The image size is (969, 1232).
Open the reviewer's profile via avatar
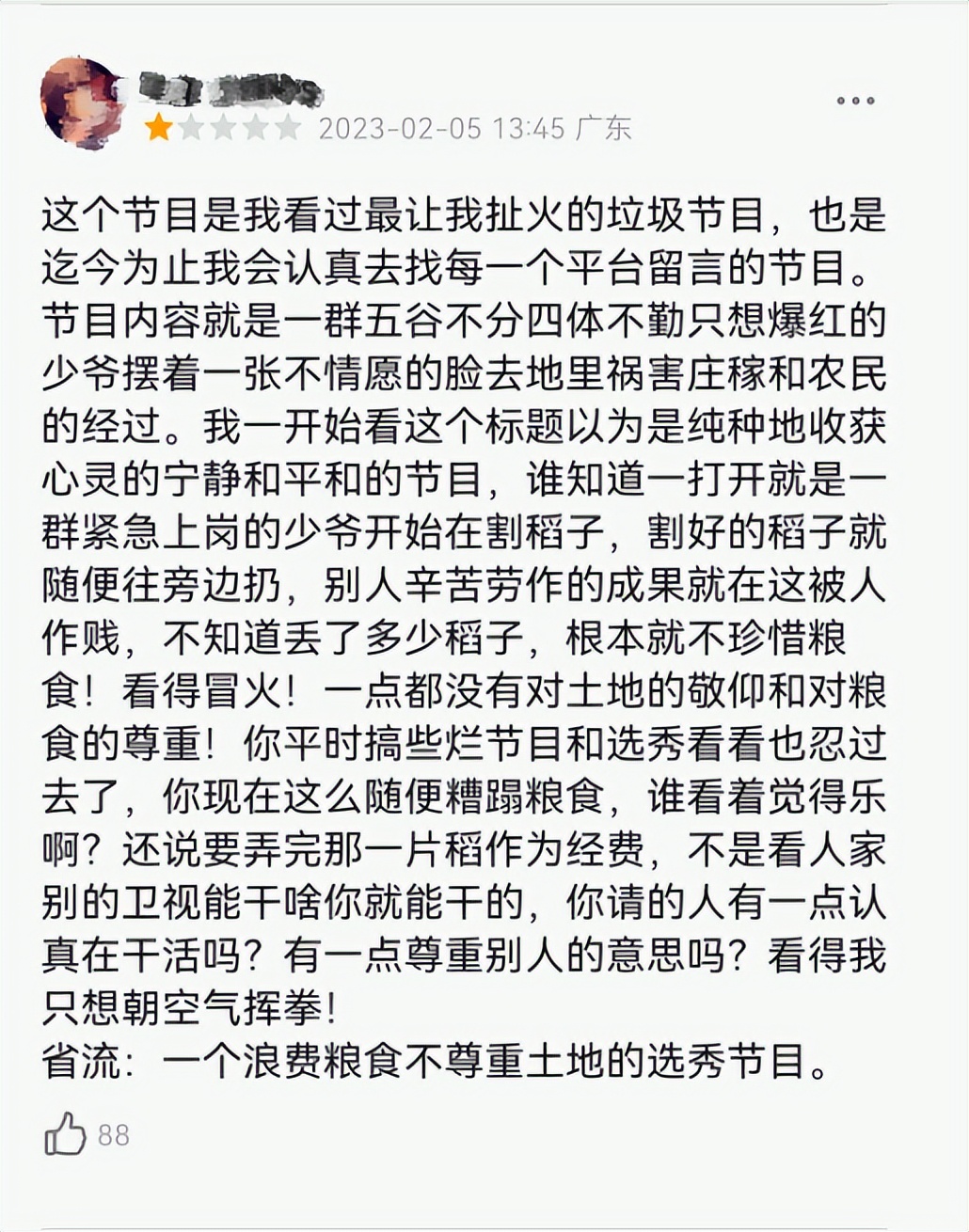tap(83, 103)
